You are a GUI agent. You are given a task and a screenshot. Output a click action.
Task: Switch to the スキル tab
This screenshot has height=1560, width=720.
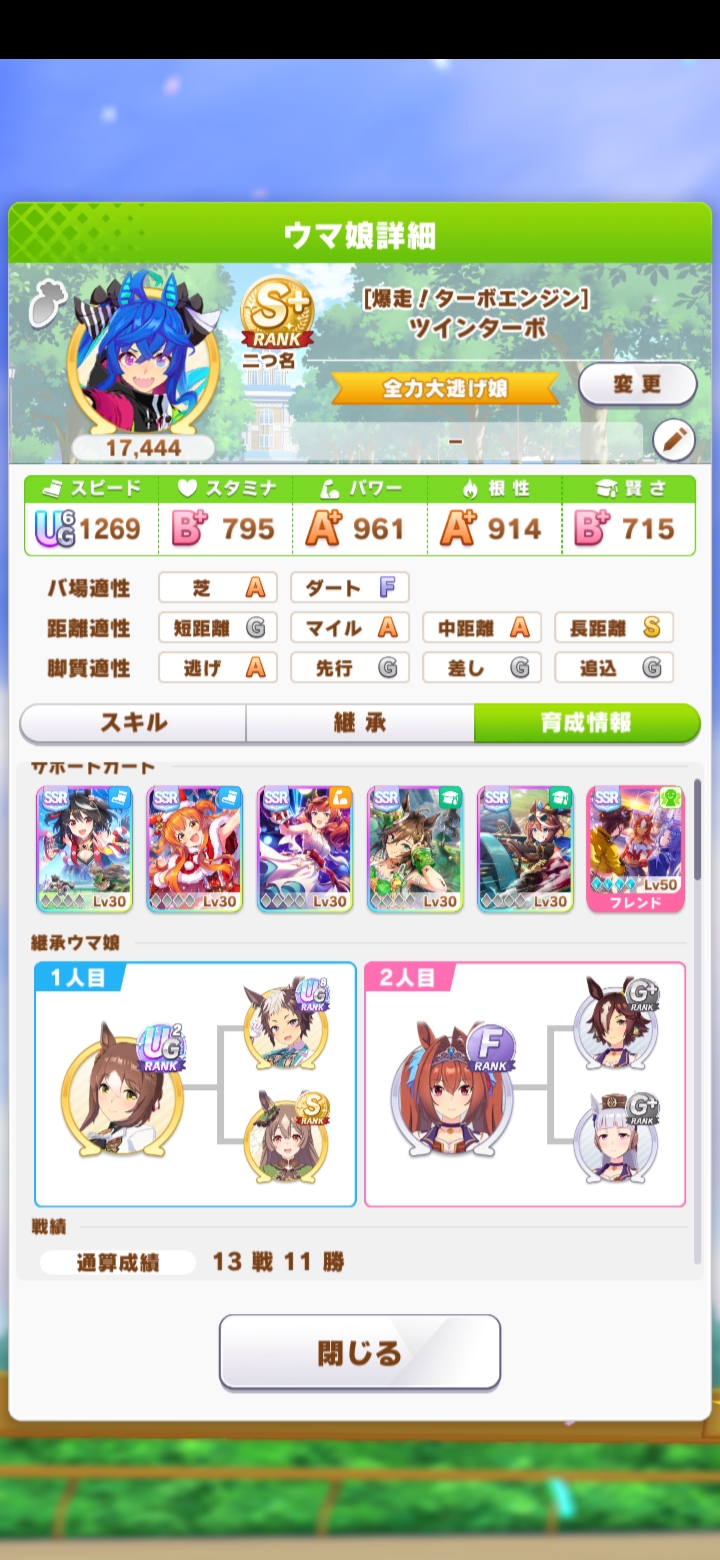133,723
